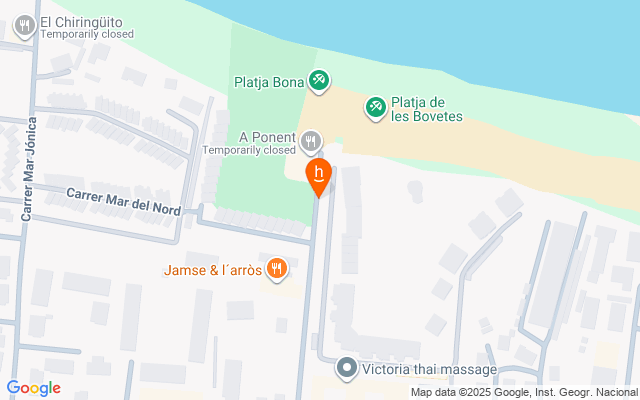Image resolution: width=640 pixels, height=400 pixels.
Task: Open El Chiringüito restaurant marker
Action: pyautogui.click(x=22, y=27)
